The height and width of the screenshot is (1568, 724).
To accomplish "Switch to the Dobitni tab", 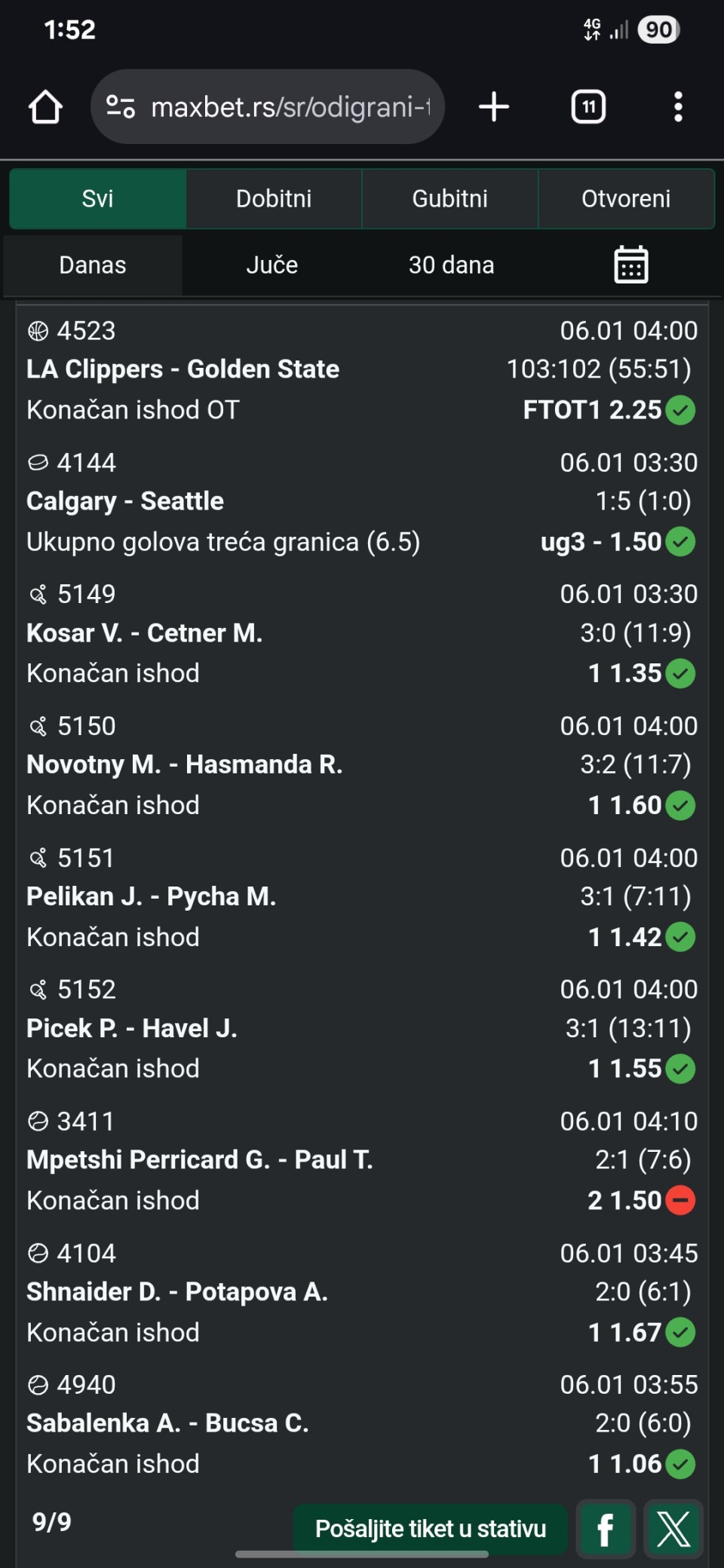I will pos(274,199).
